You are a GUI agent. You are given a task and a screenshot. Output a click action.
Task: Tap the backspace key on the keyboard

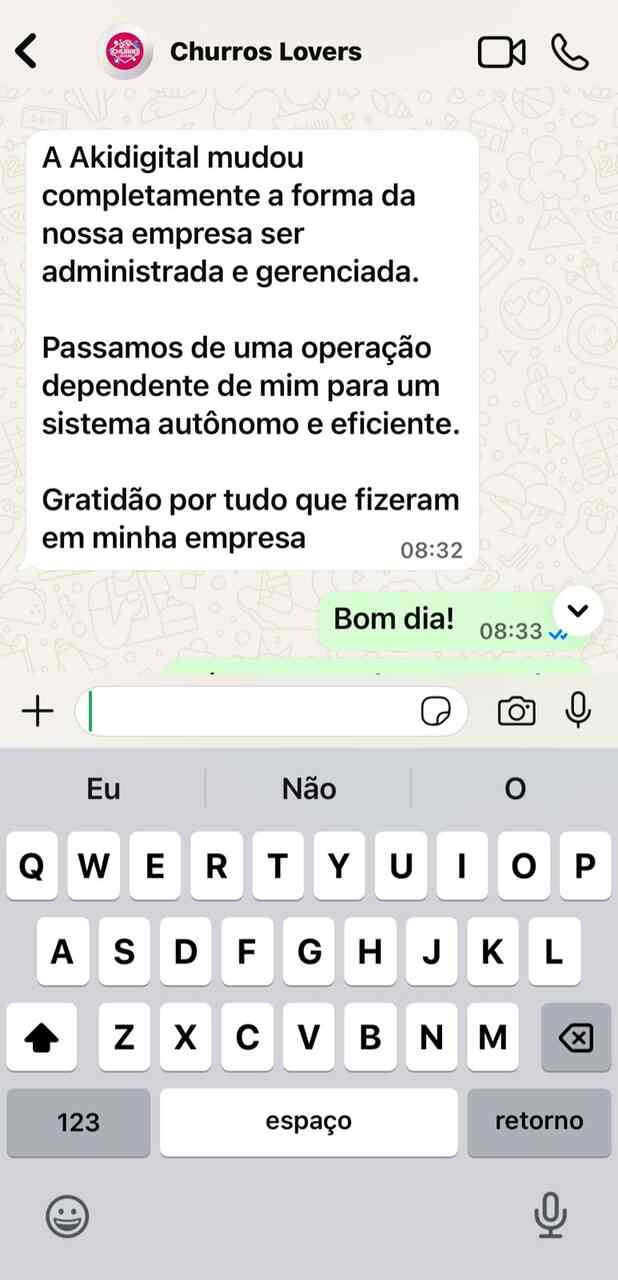coord(576,1038)
